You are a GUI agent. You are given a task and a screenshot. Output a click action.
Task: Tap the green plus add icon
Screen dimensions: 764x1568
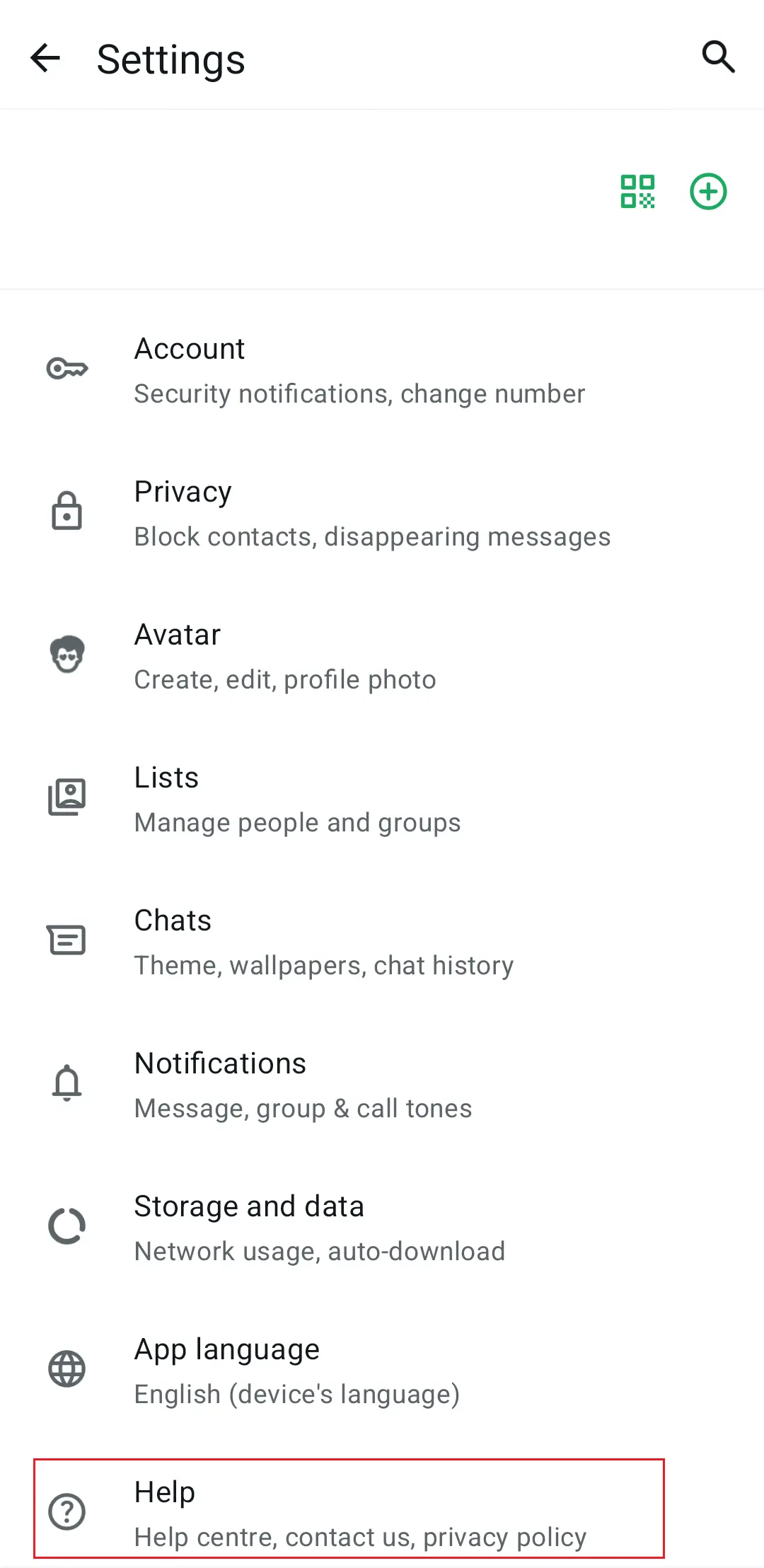coord(708,191)
